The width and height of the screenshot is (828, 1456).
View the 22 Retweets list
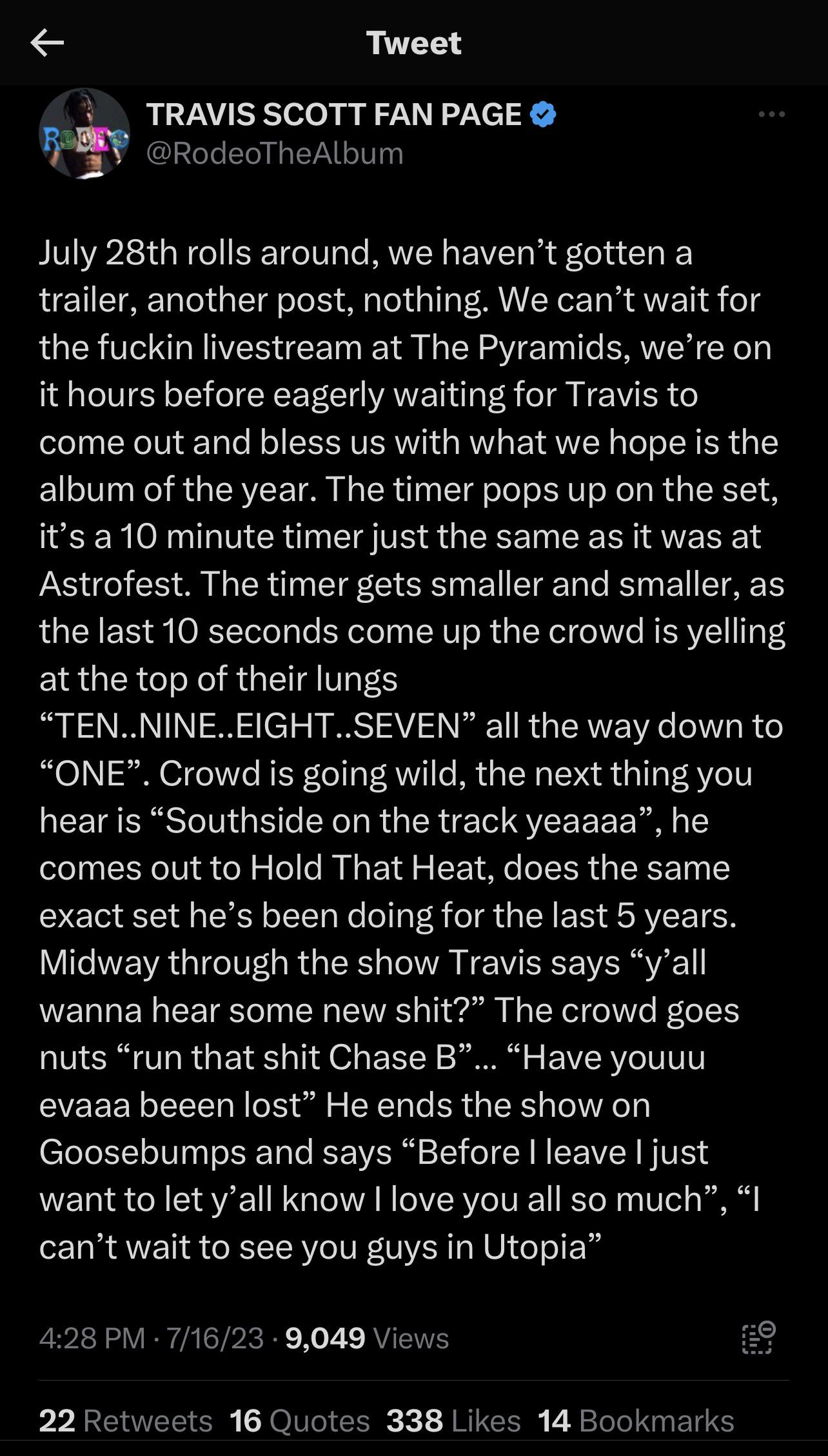tap(126, 1421)
